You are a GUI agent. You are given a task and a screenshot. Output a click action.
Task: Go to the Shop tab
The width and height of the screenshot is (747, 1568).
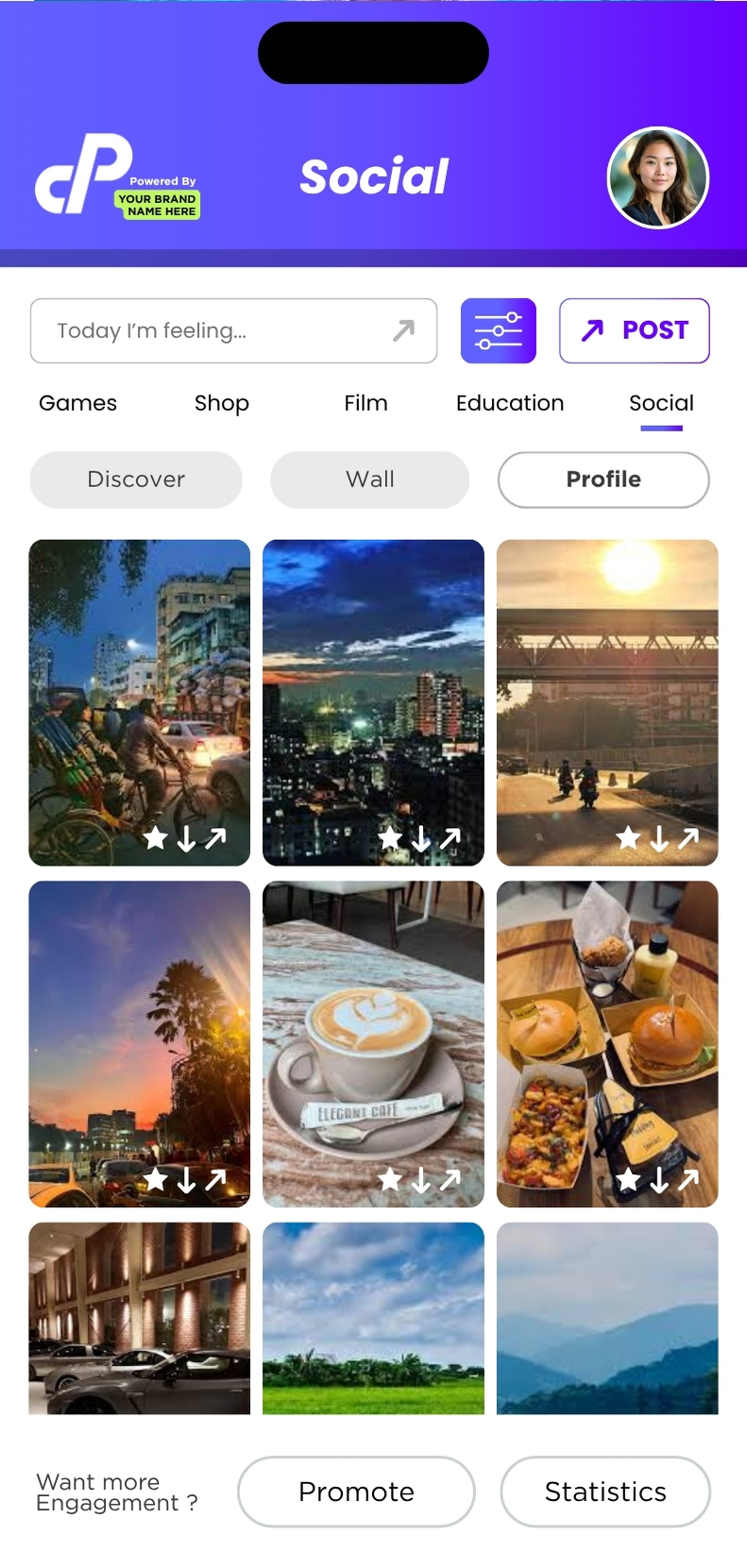coord(222,403)
